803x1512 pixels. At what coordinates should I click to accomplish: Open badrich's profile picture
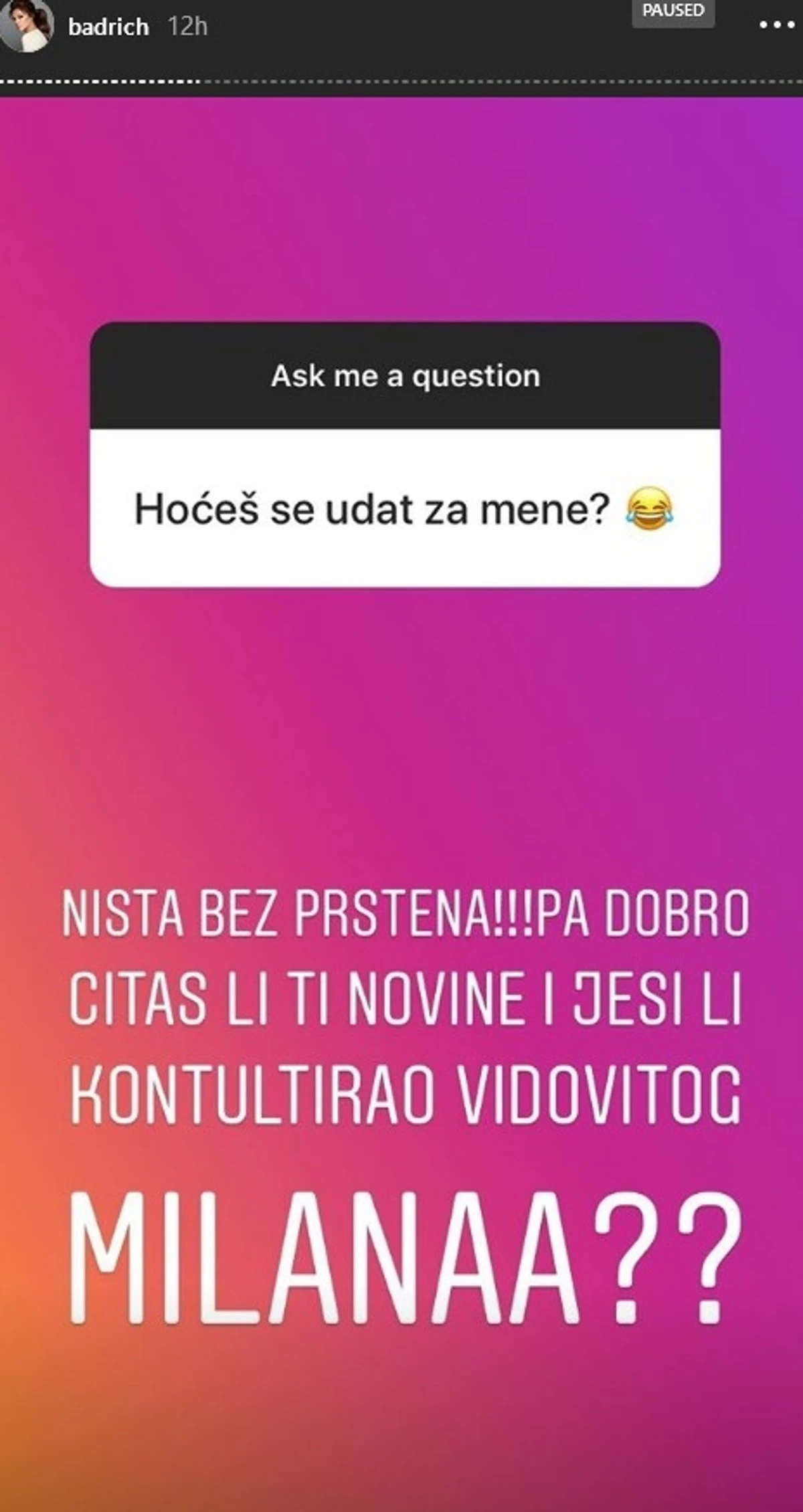27,25
